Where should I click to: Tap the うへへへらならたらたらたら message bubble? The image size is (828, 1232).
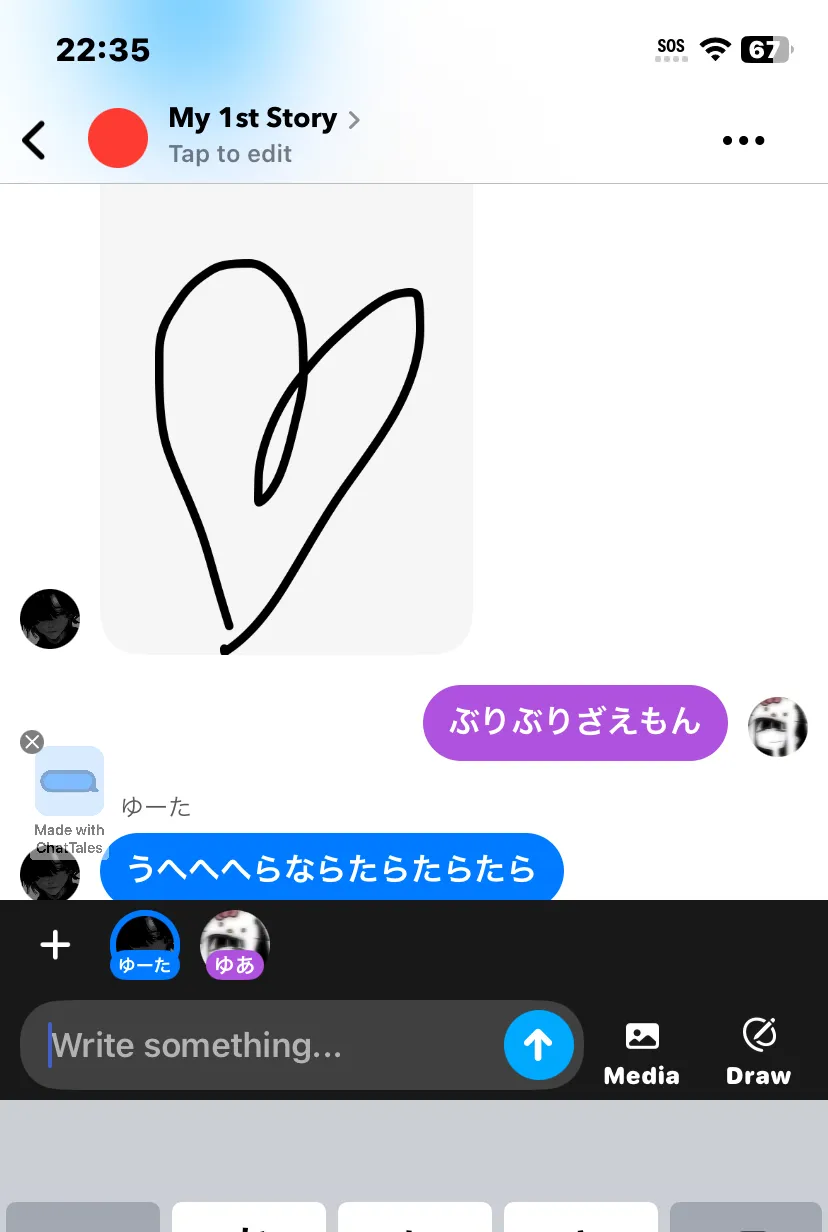coord(332,868)
